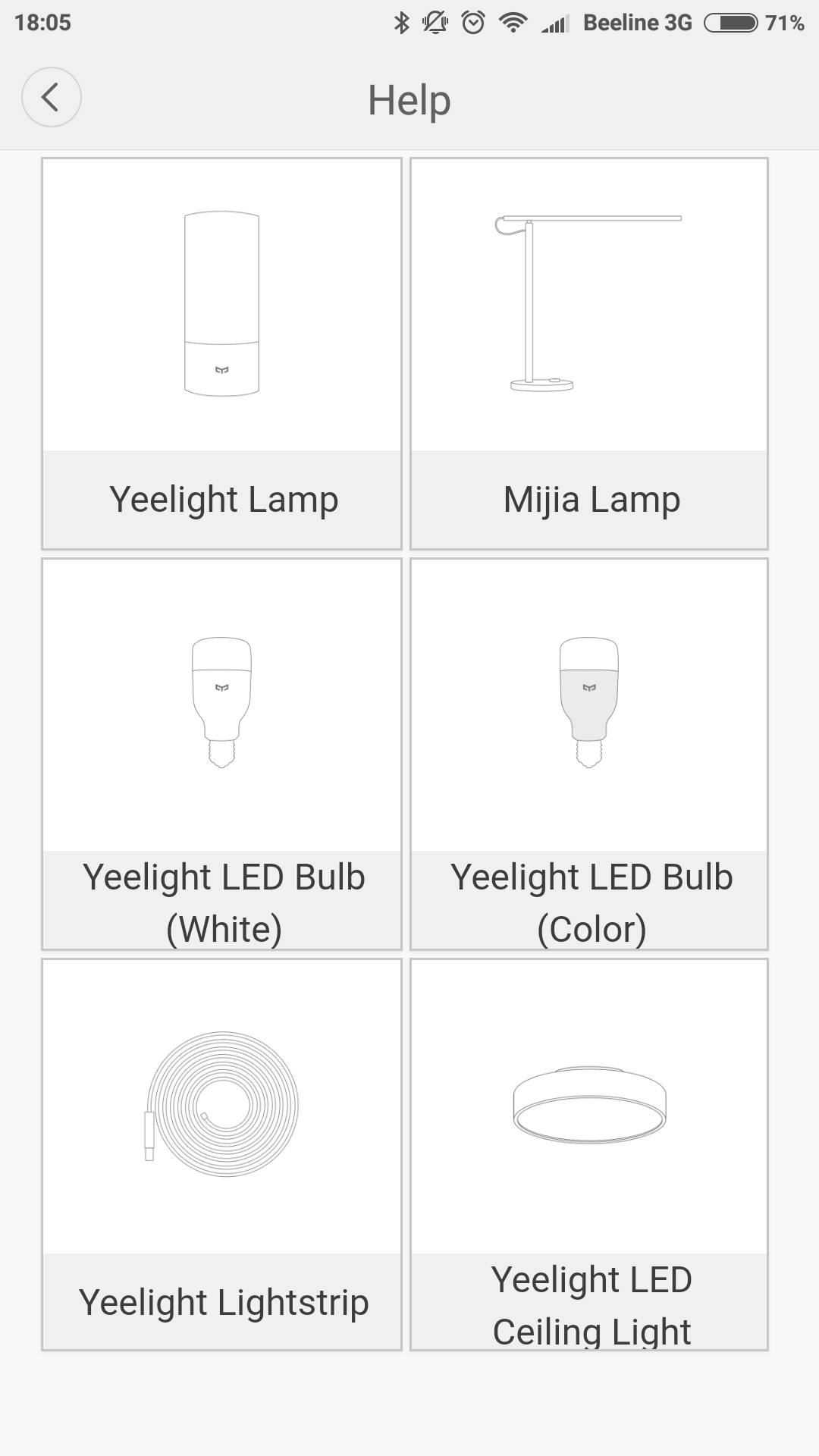
Task: Select the Yeelight LED Bulb (Color) card
Action: (589, 754)
